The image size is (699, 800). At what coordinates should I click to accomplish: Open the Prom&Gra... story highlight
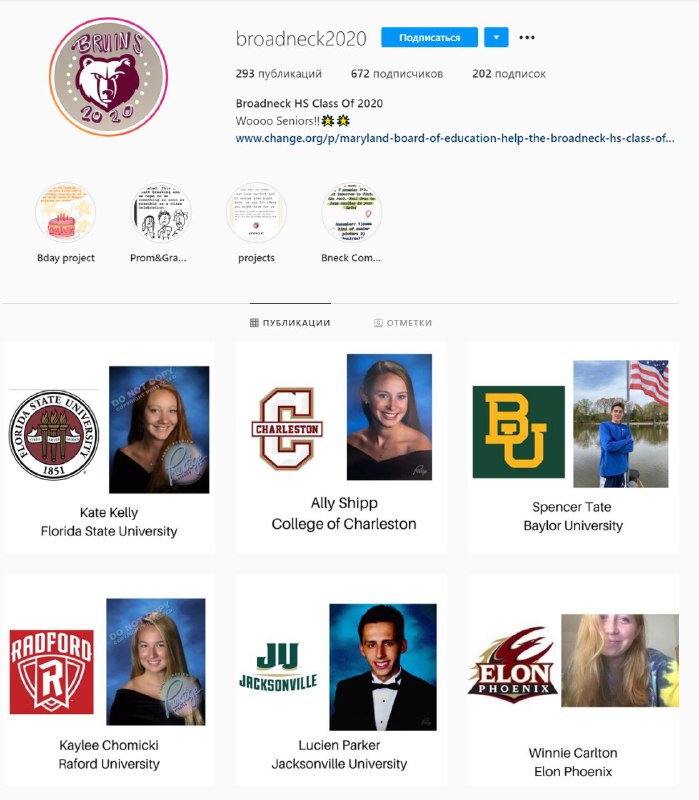161,212
